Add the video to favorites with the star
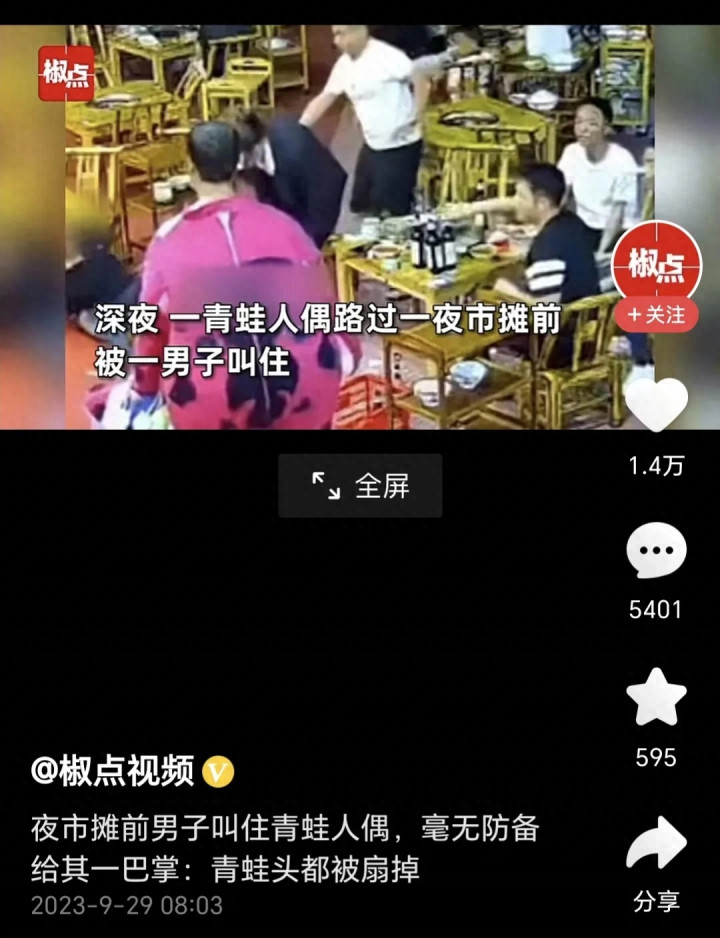720x938 pixels. click(656, 699)
